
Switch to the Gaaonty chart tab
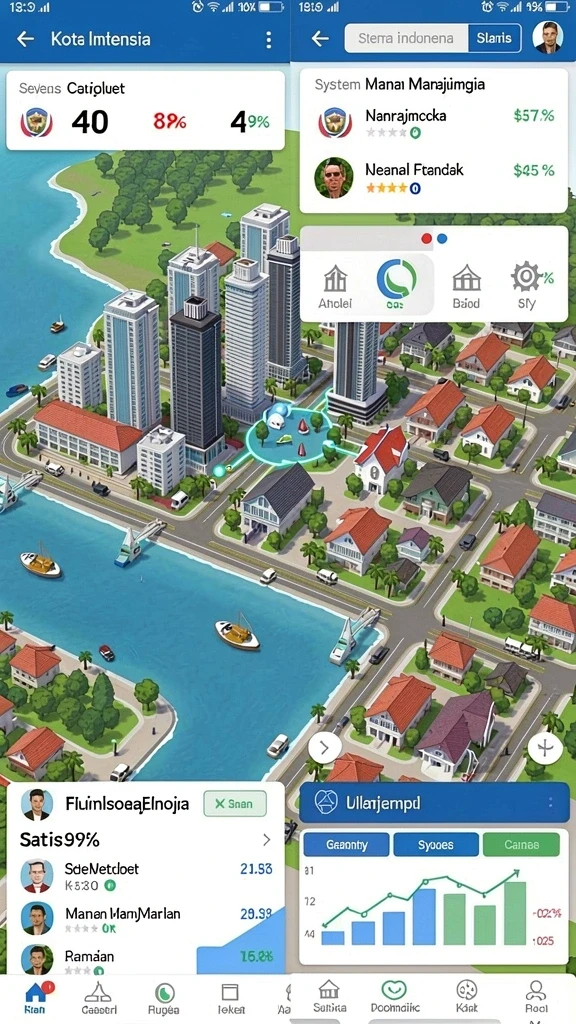click(346, 844)
